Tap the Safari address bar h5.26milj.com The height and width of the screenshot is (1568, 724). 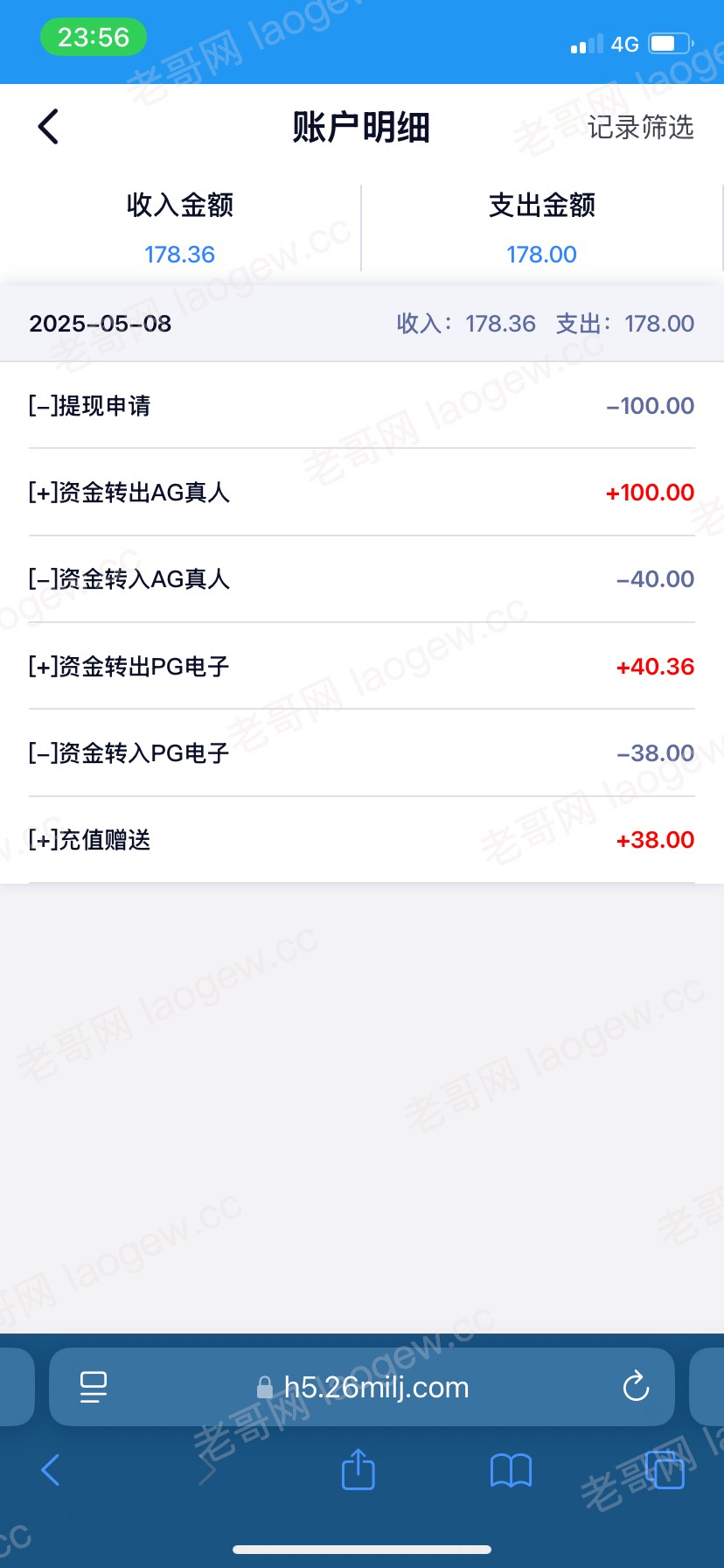(362, 1387)
